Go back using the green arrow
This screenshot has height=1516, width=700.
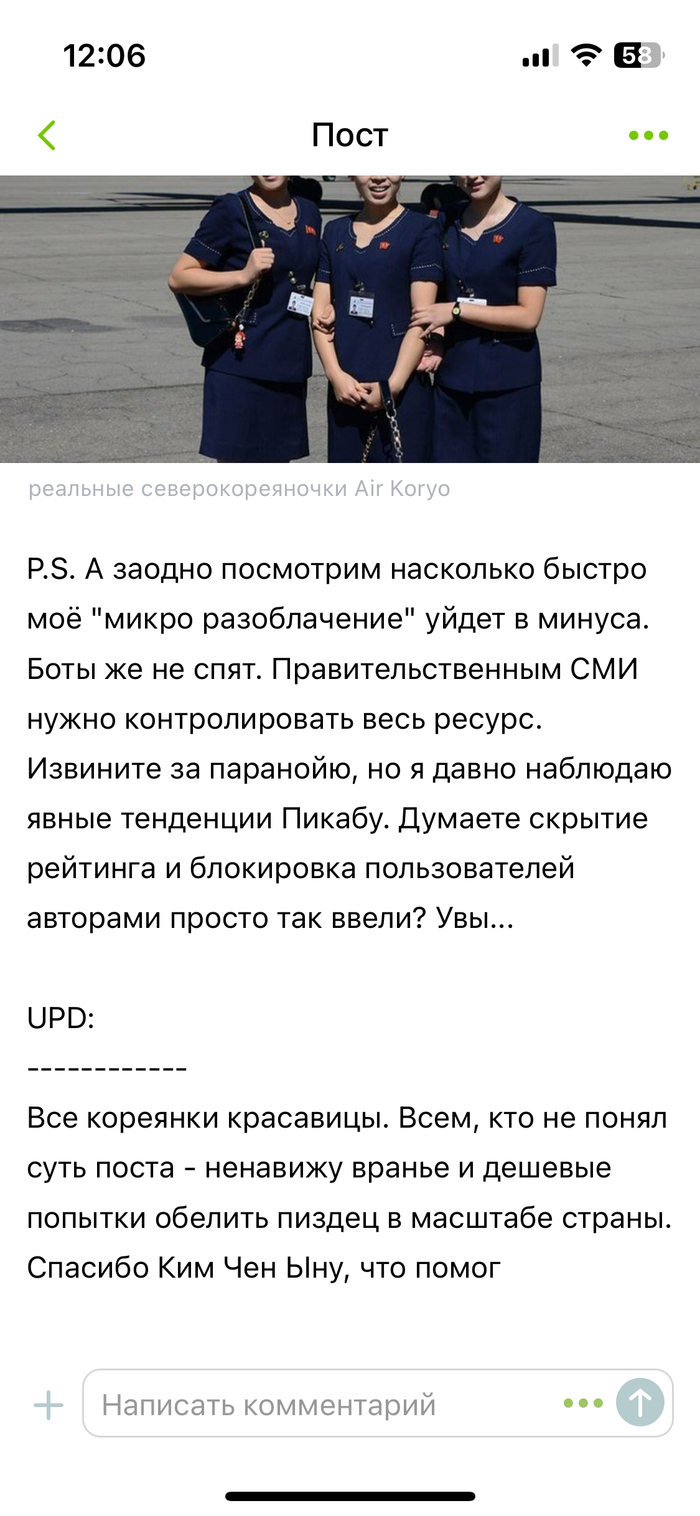click(47, 135)
